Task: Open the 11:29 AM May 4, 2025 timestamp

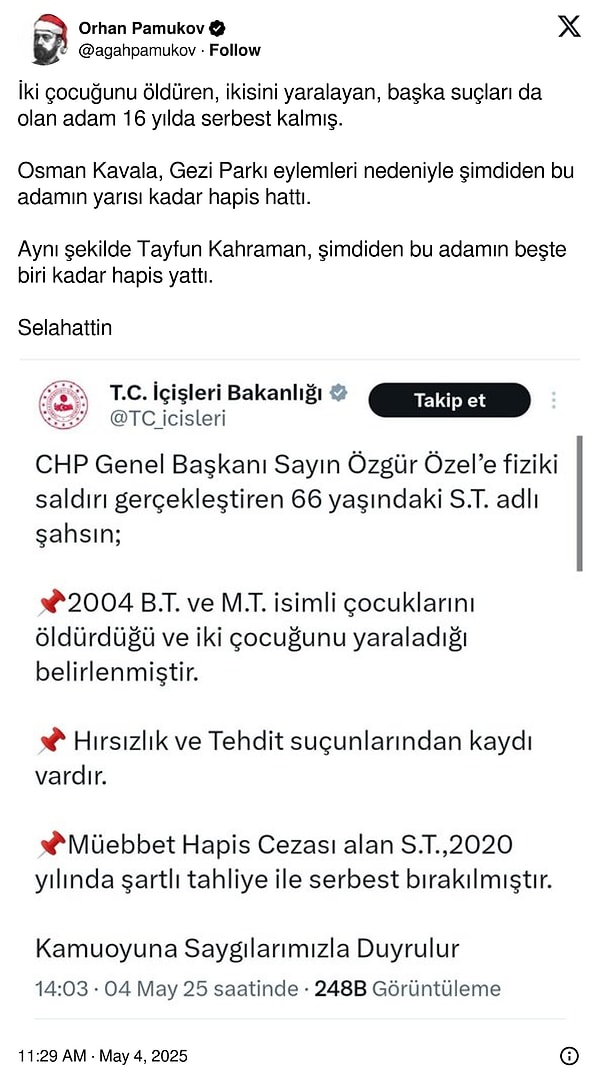Action: tap(103, 1056)
